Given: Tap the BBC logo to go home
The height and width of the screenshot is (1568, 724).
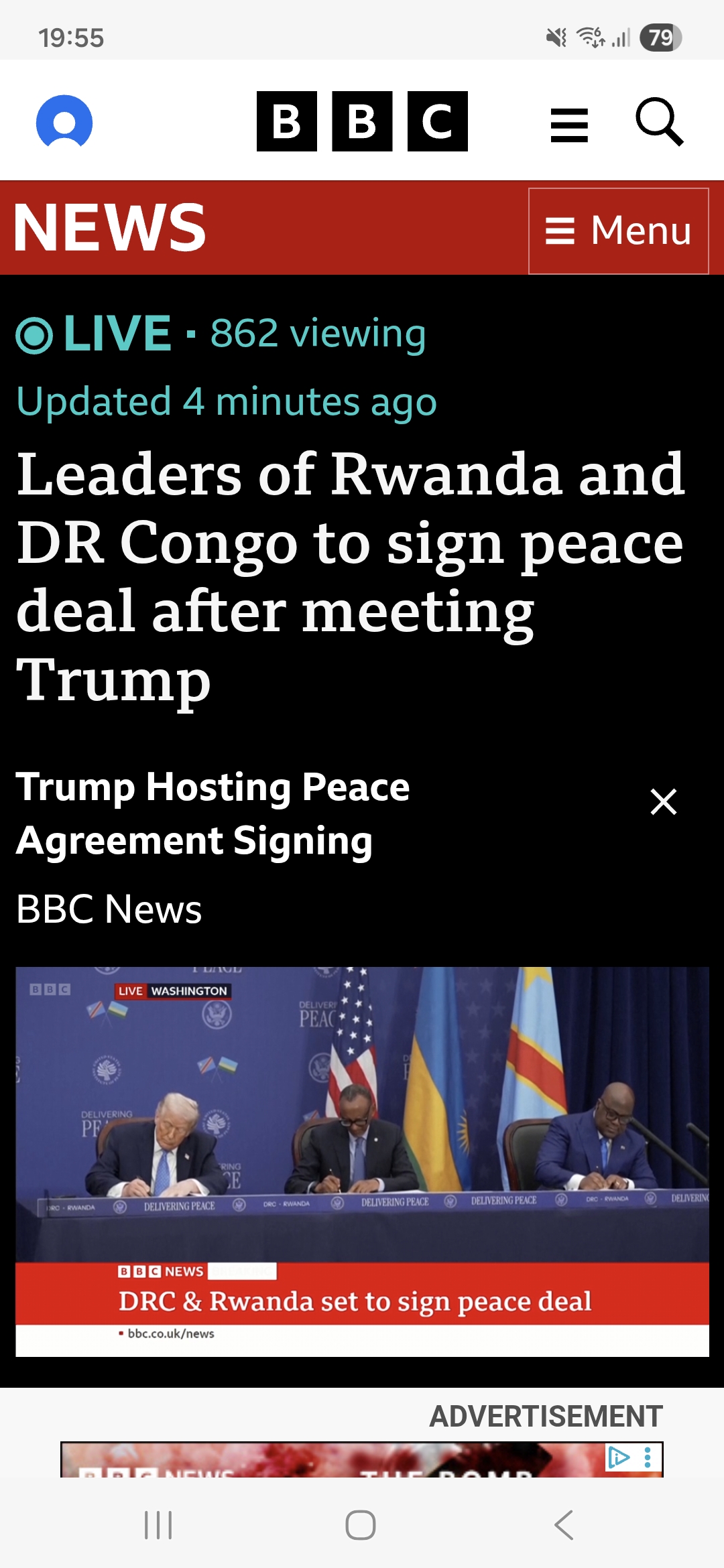Looking at the screenshot, I should pyautogui.click(x=362, y=121).
